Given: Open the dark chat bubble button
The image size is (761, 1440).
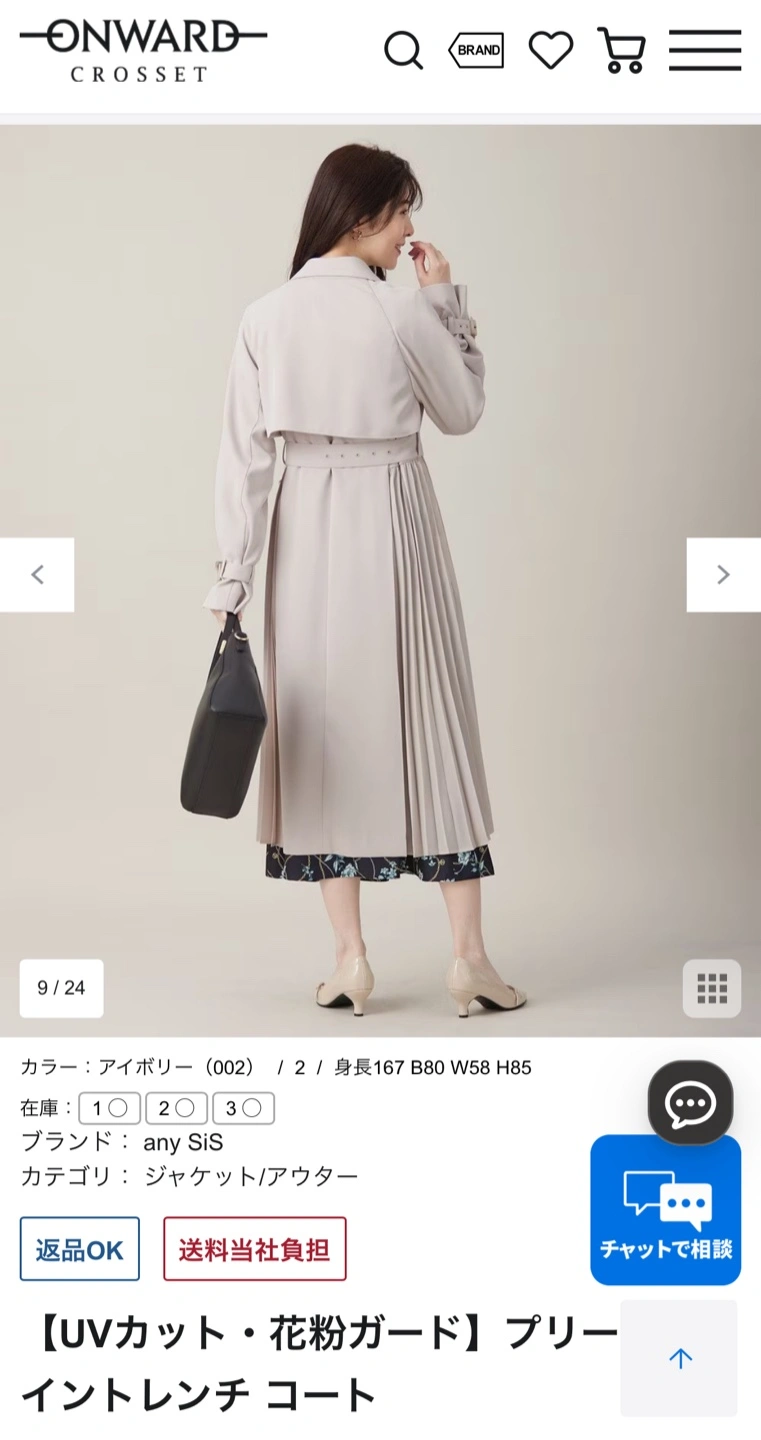Looking at the screenshot, I should coord(690,1103).
